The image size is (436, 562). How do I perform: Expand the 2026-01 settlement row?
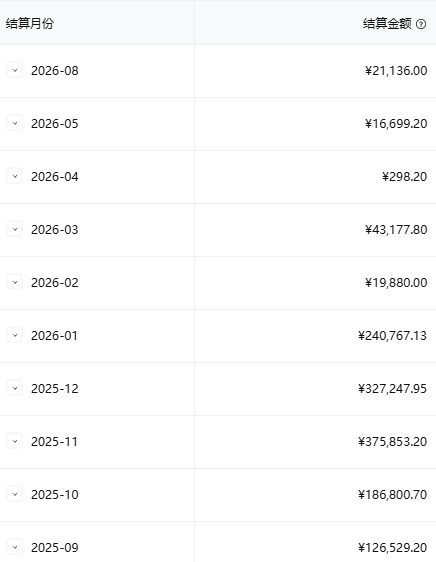coord(15,335)
